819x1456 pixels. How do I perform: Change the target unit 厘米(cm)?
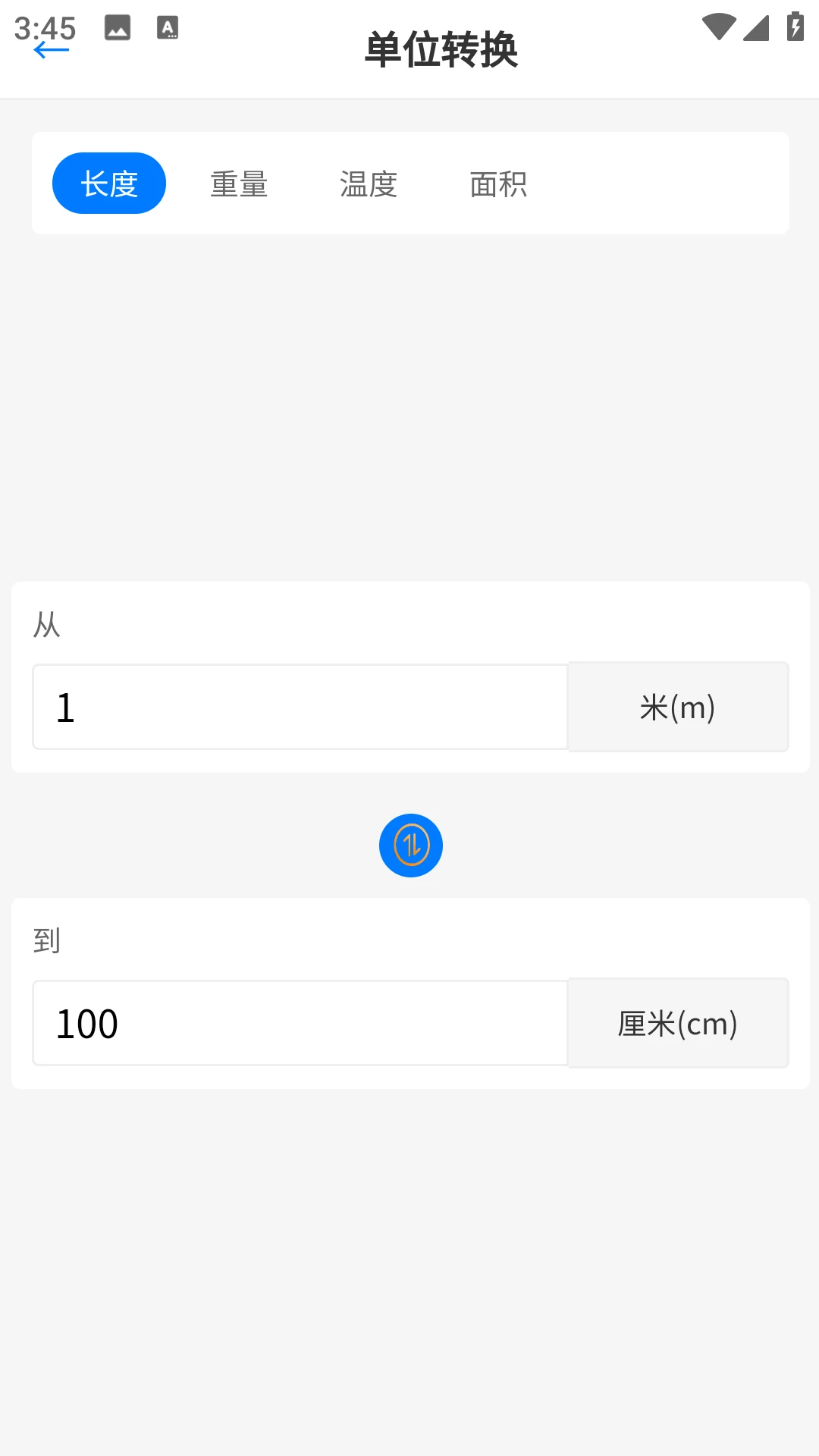[x=678, y=1023]
